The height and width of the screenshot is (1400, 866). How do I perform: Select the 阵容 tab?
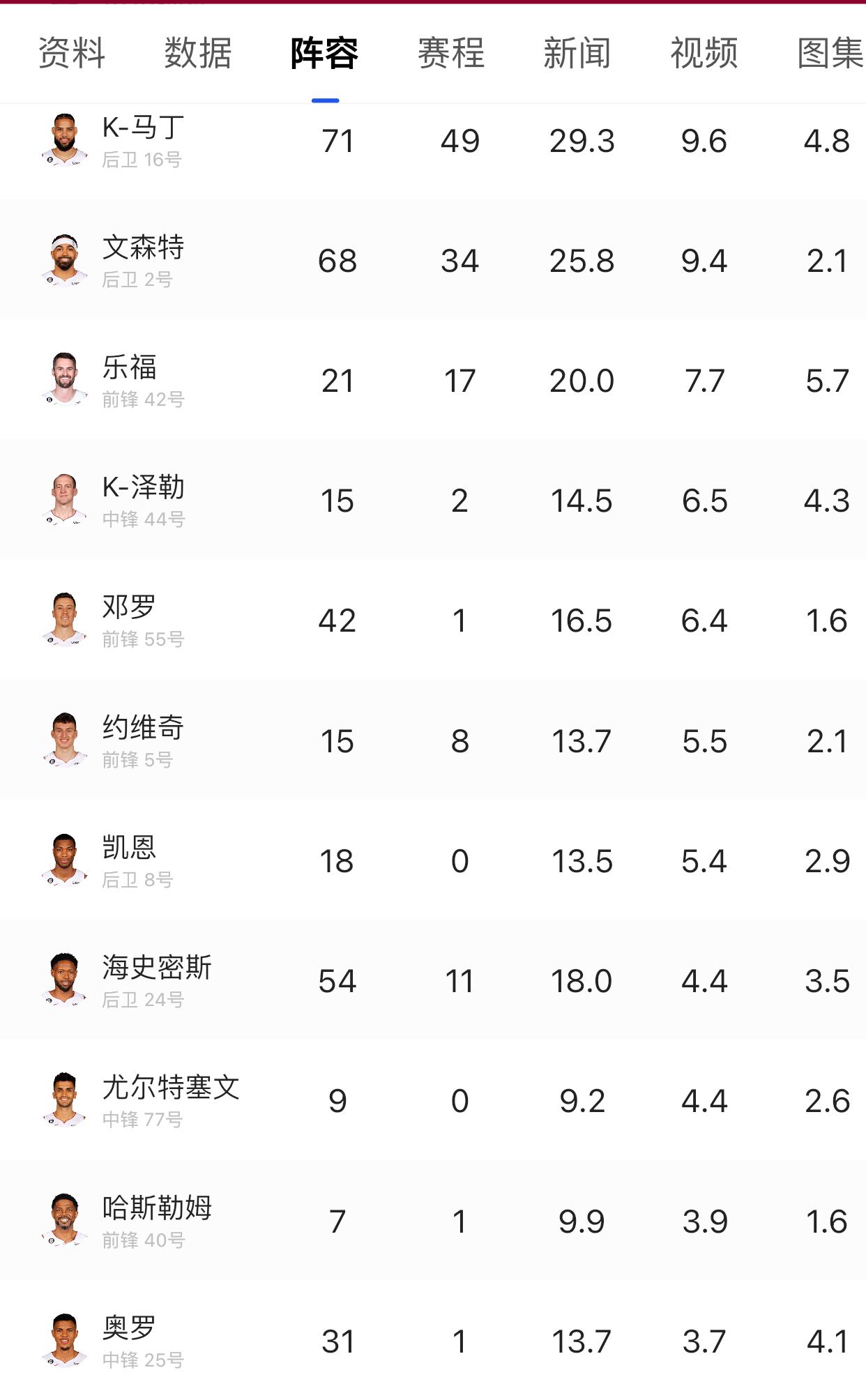325,54
